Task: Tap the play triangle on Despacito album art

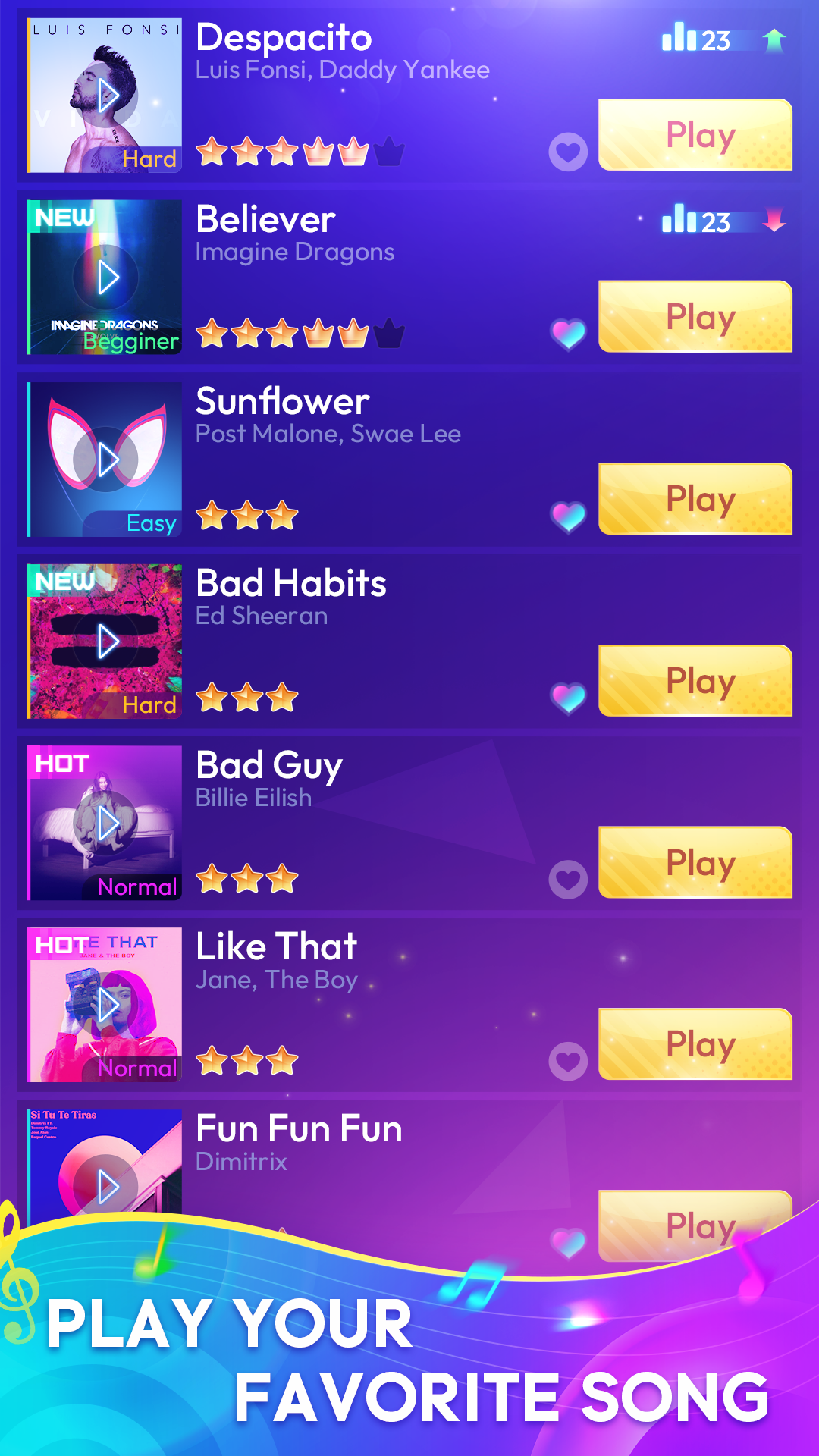Action: click(x=106, y=93)
